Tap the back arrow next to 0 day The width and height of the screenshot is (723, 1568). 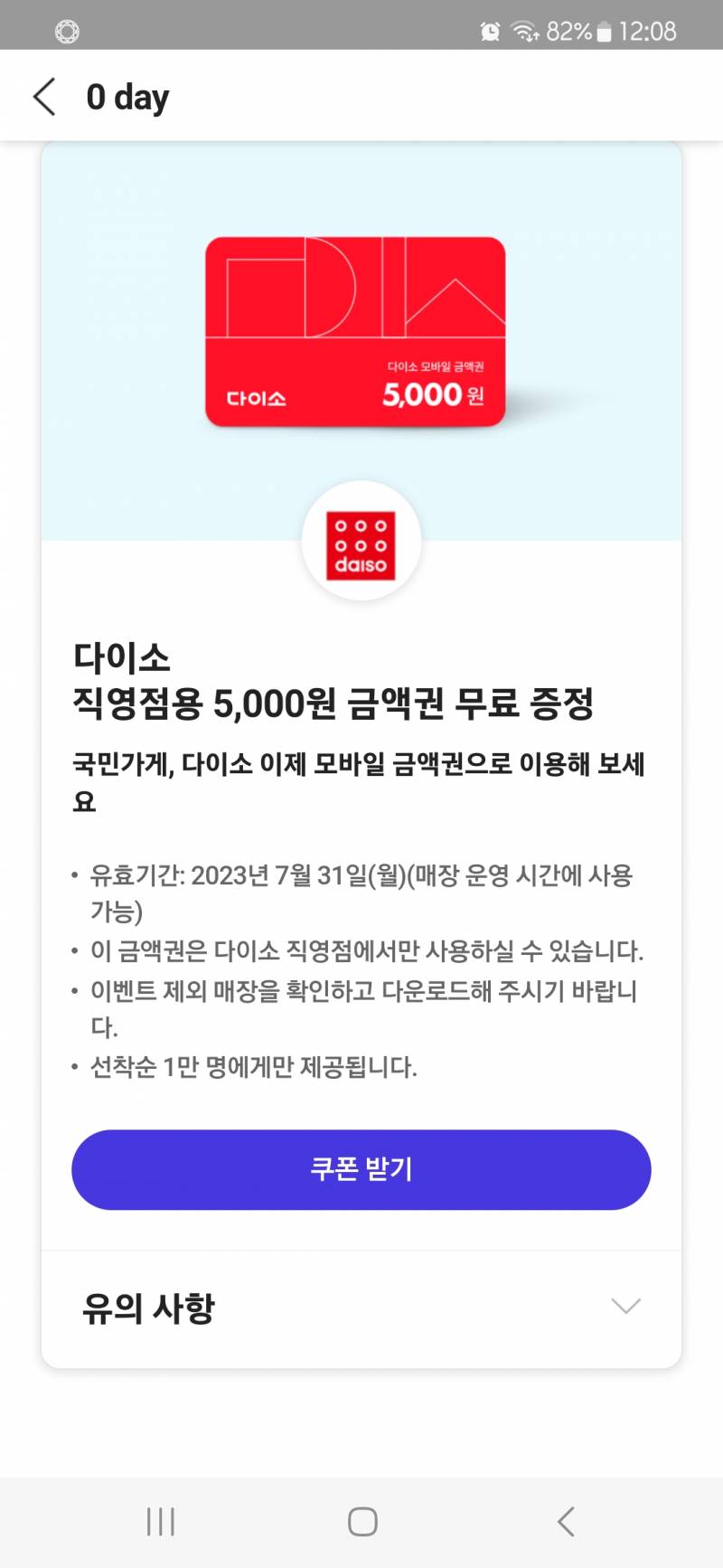point(44,95)
